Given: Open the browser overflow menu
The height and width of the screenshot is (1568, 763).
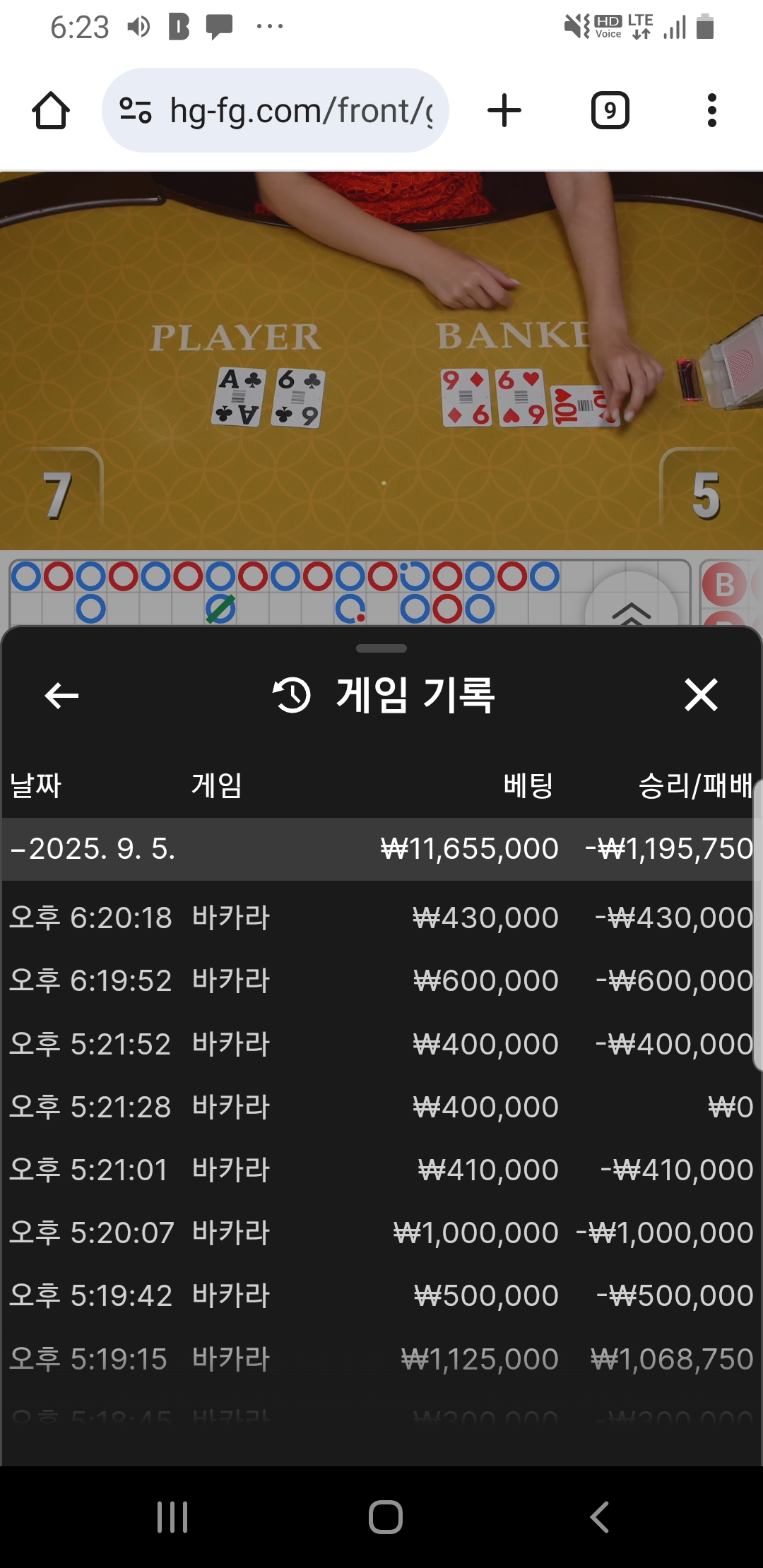Looking at the screenshot, I should [x=711, y=111].
